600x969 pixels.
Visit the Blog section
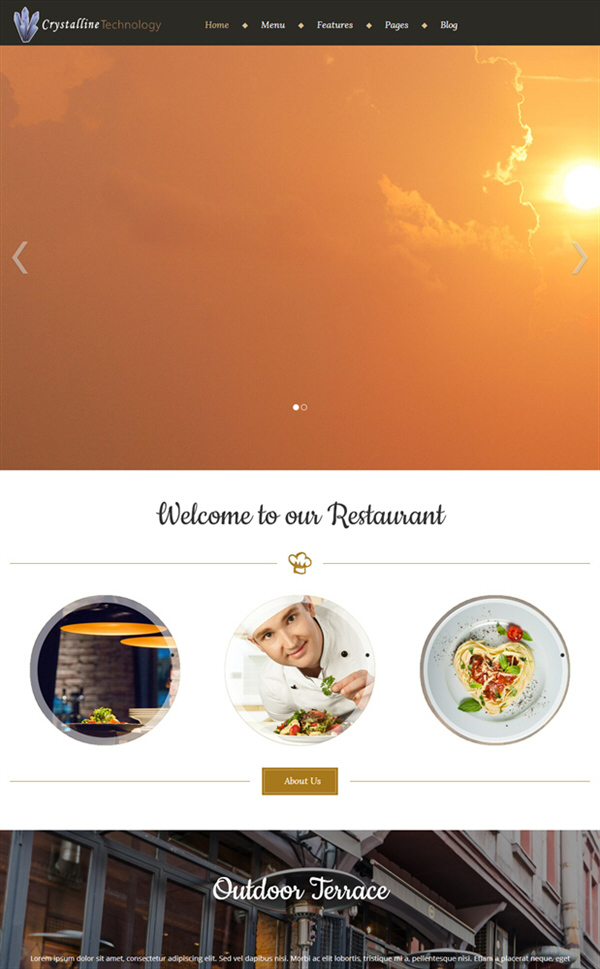click(449, 25)
